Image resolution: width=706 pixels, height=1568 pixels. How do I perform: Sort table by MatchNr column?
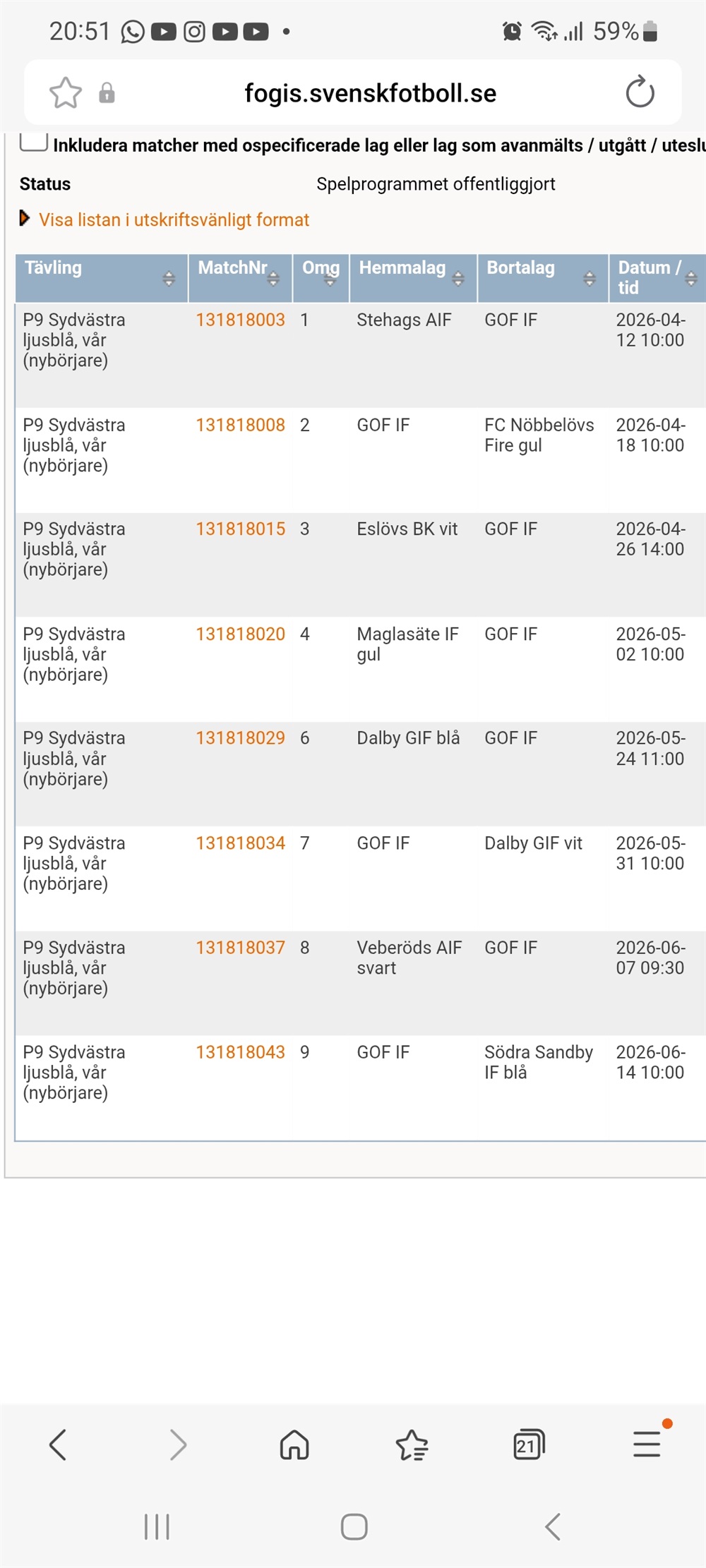coord(233,268)
